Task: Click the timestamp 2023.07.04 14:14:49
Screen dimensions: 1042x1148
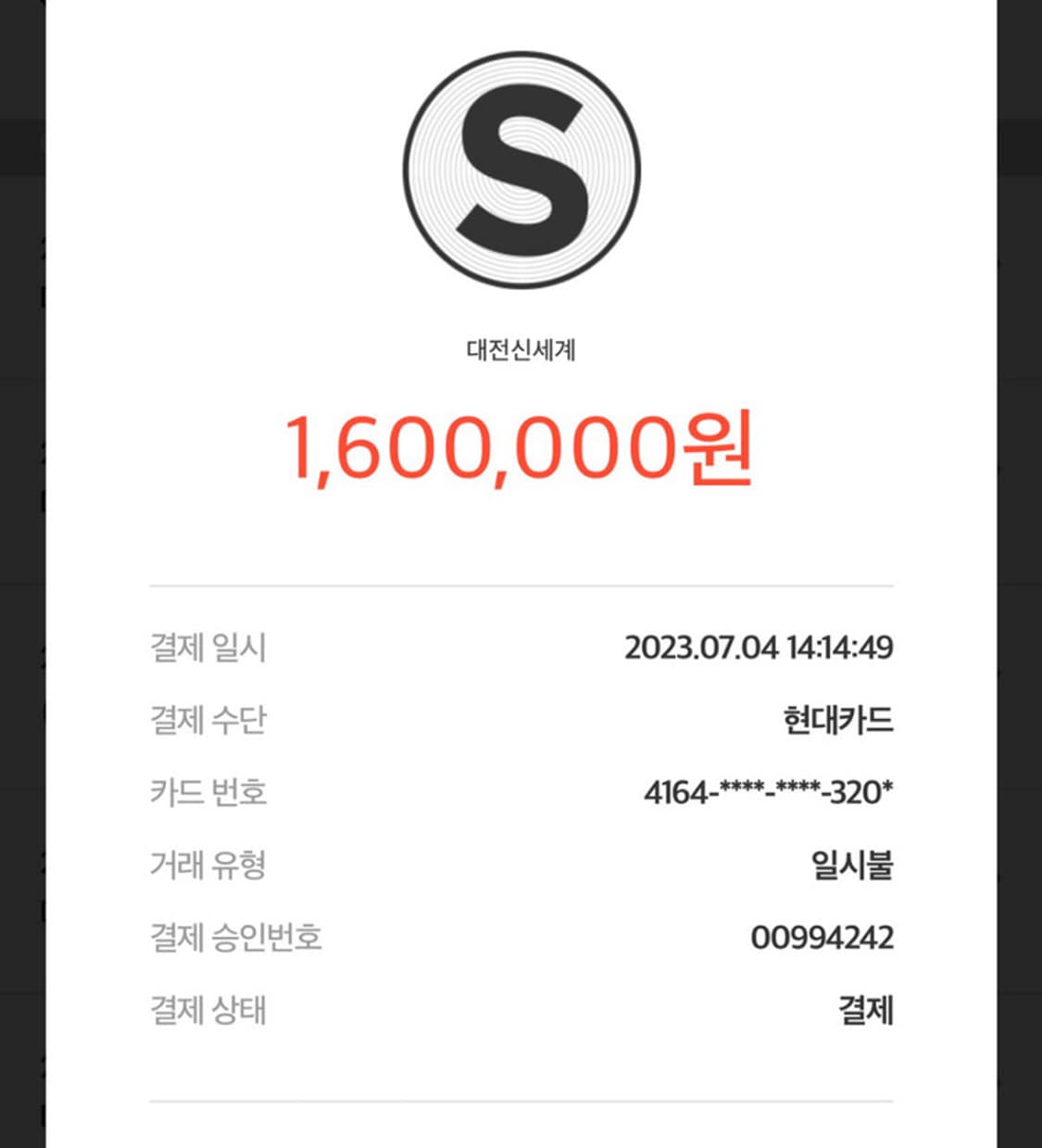Action: pos(760,648)
